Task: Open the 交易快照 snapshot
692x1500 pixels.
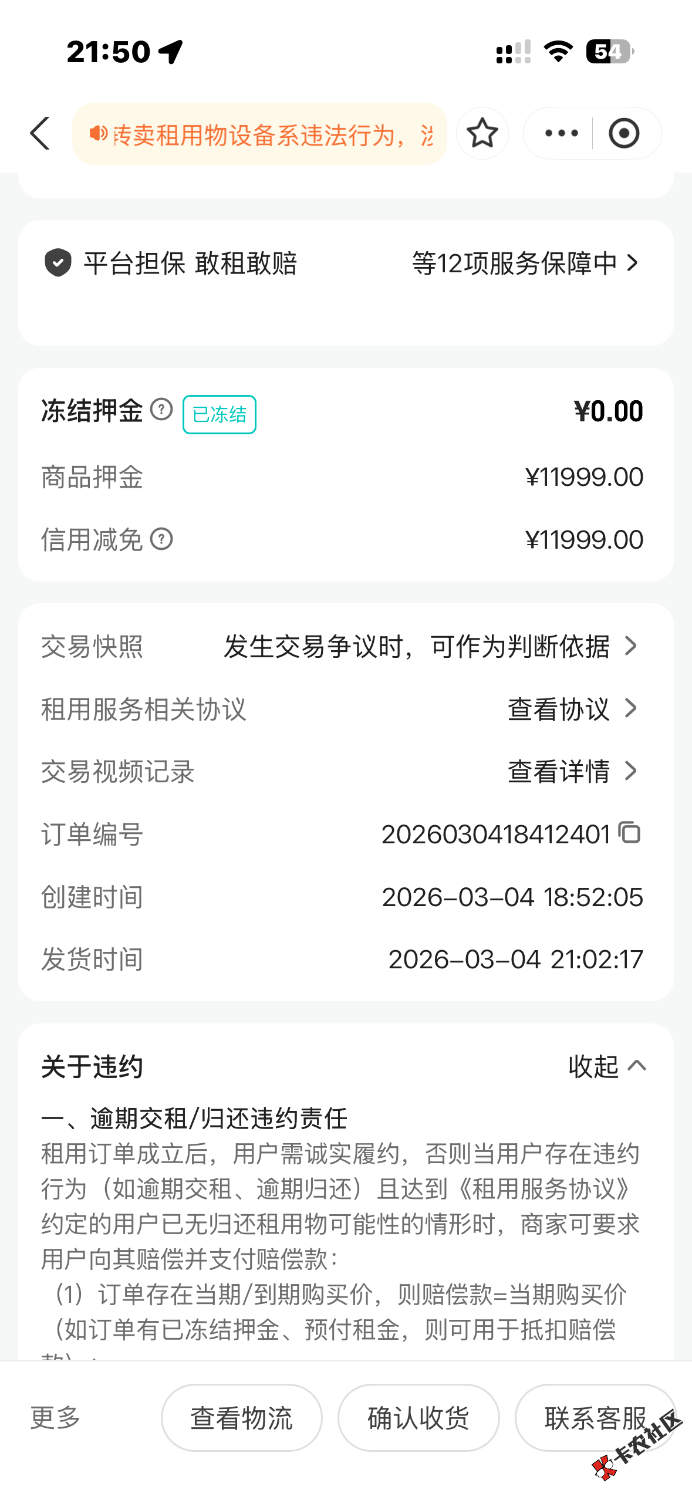Action: (x=430, y=647)
